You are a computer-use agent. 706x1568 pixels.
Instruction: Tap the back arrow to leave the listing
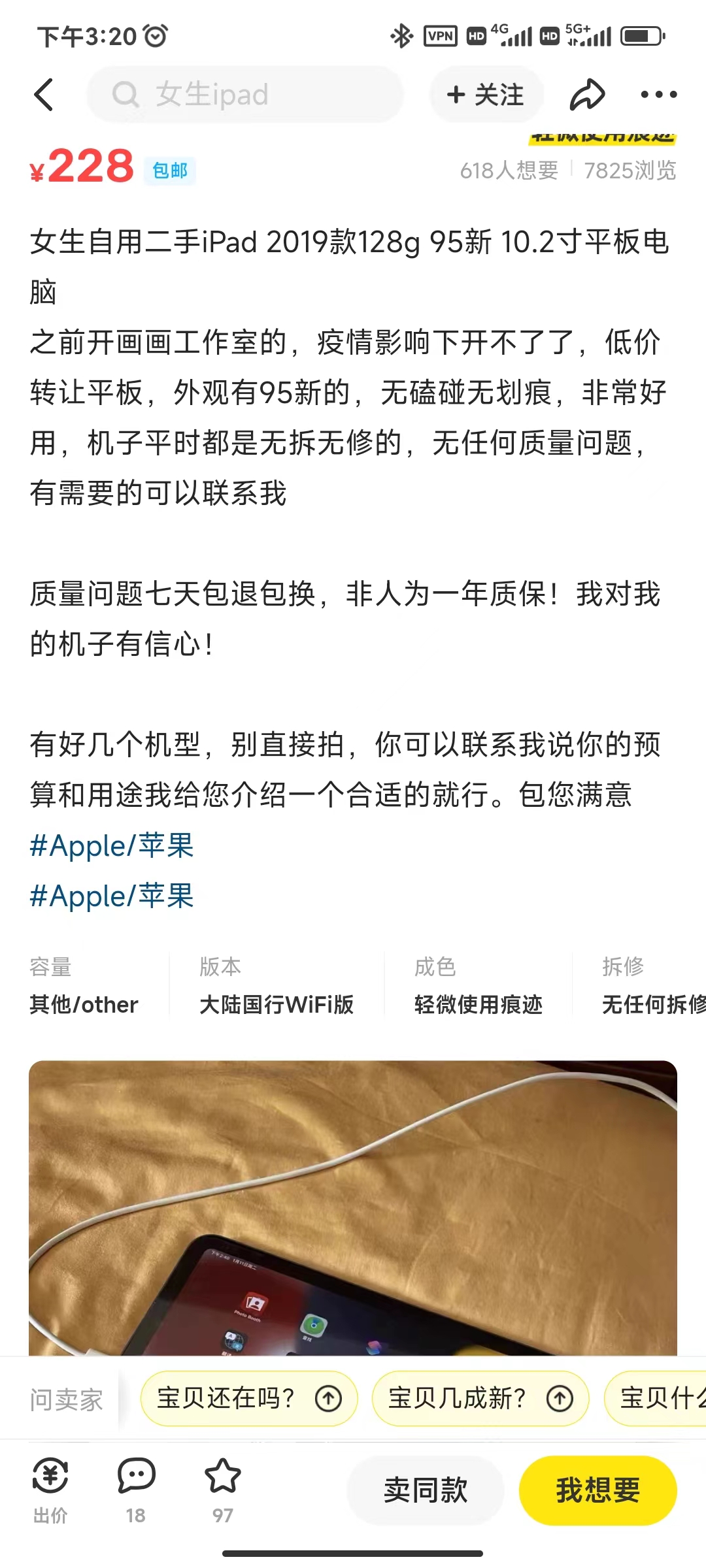[44, 95]
